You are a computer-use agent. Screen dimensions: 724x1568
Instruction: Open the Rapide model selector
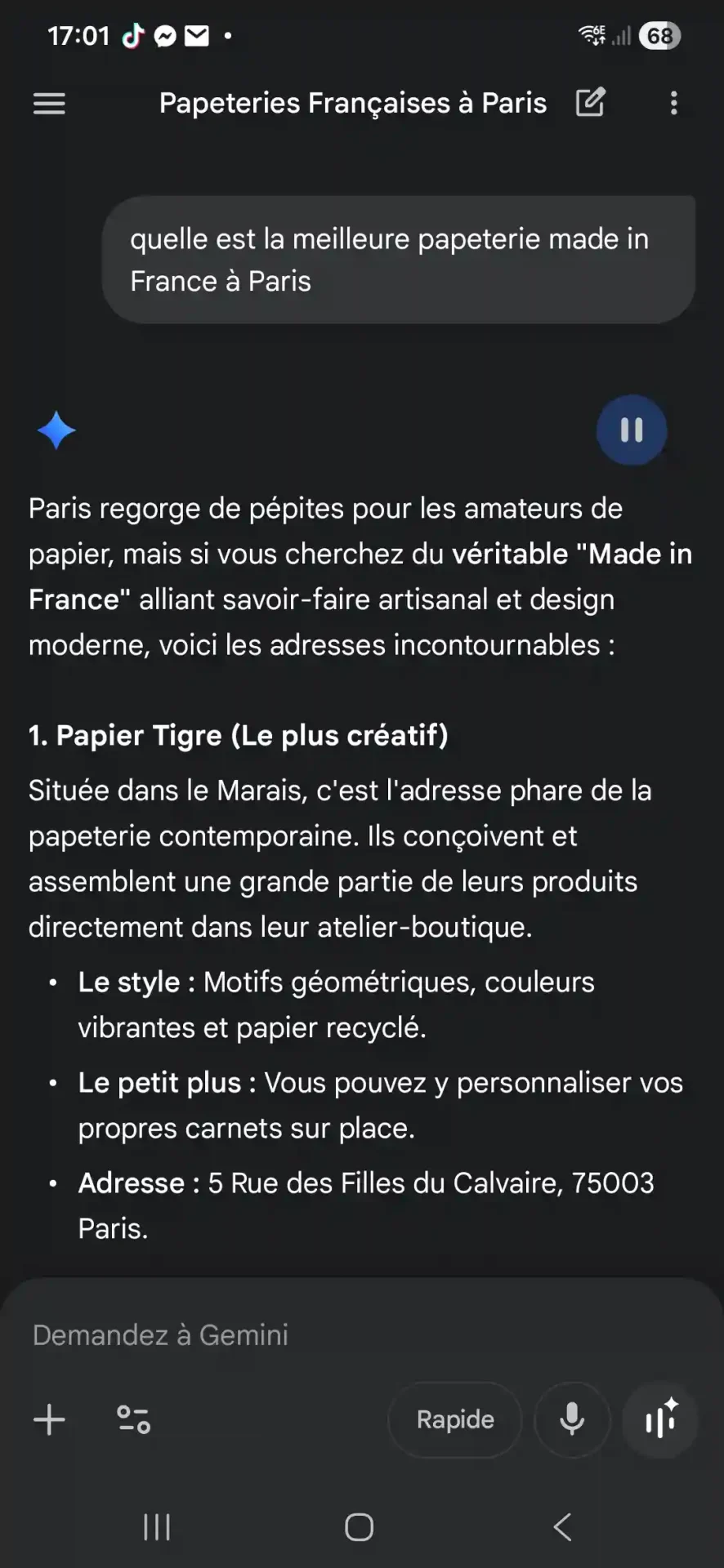click(454, 1419)
